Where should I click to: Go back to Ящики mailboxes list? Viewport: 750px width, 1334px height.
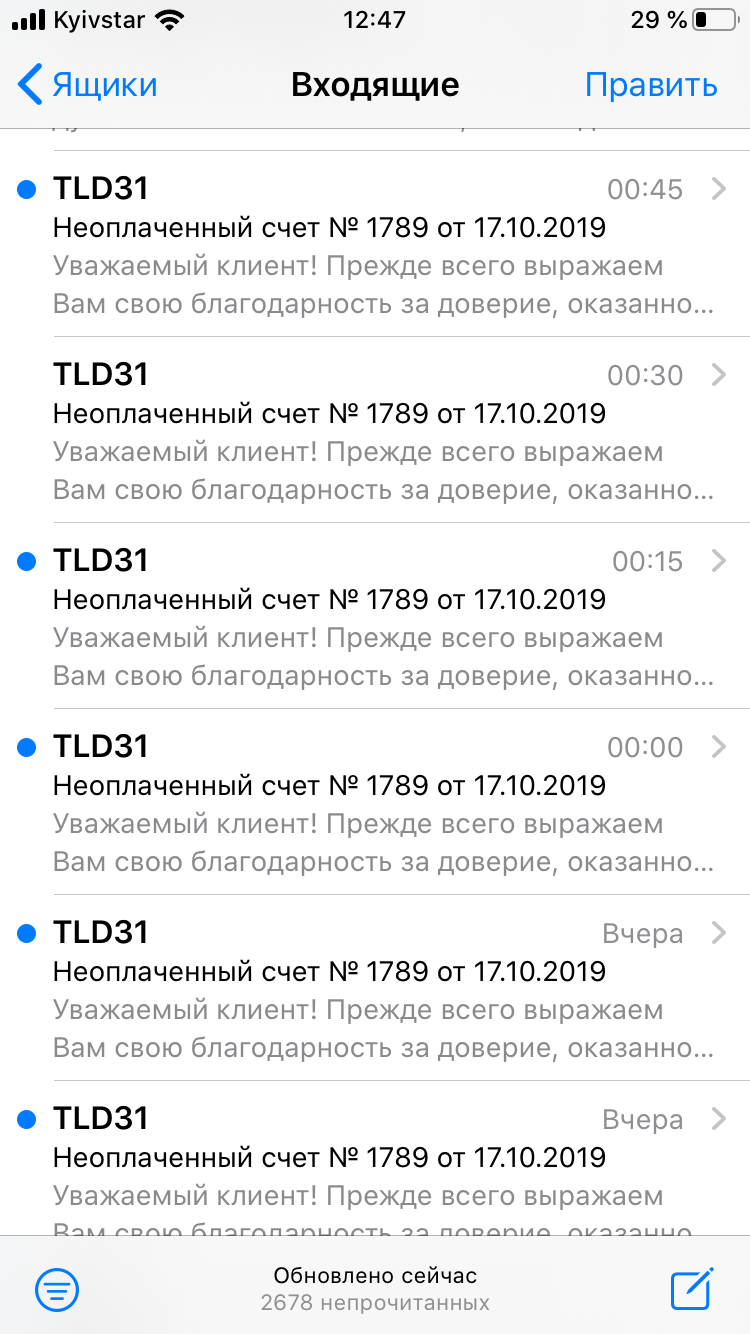88,85
